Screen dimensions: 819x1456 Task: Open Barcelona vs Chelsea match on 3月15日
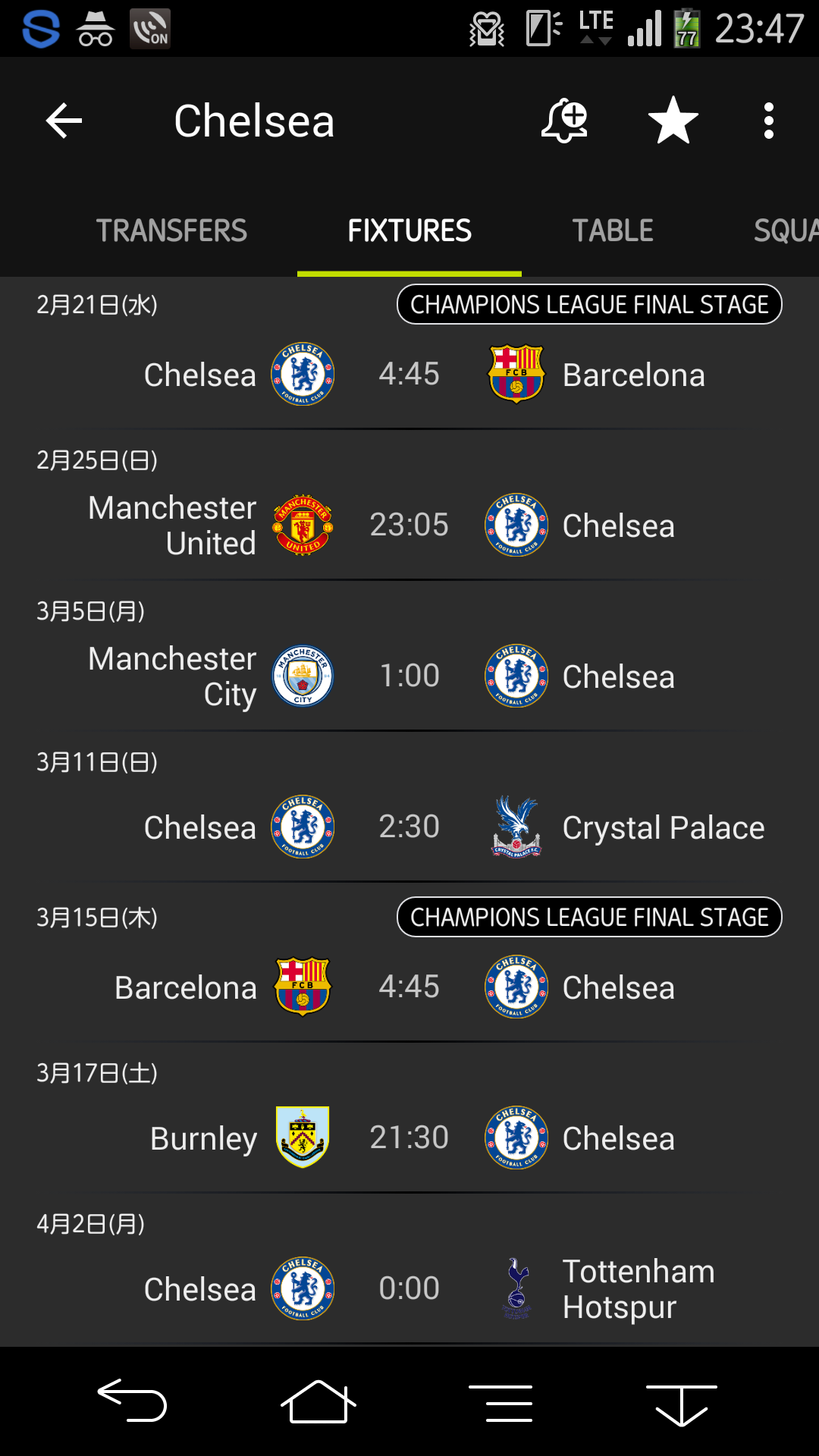[x=409, y=987]
